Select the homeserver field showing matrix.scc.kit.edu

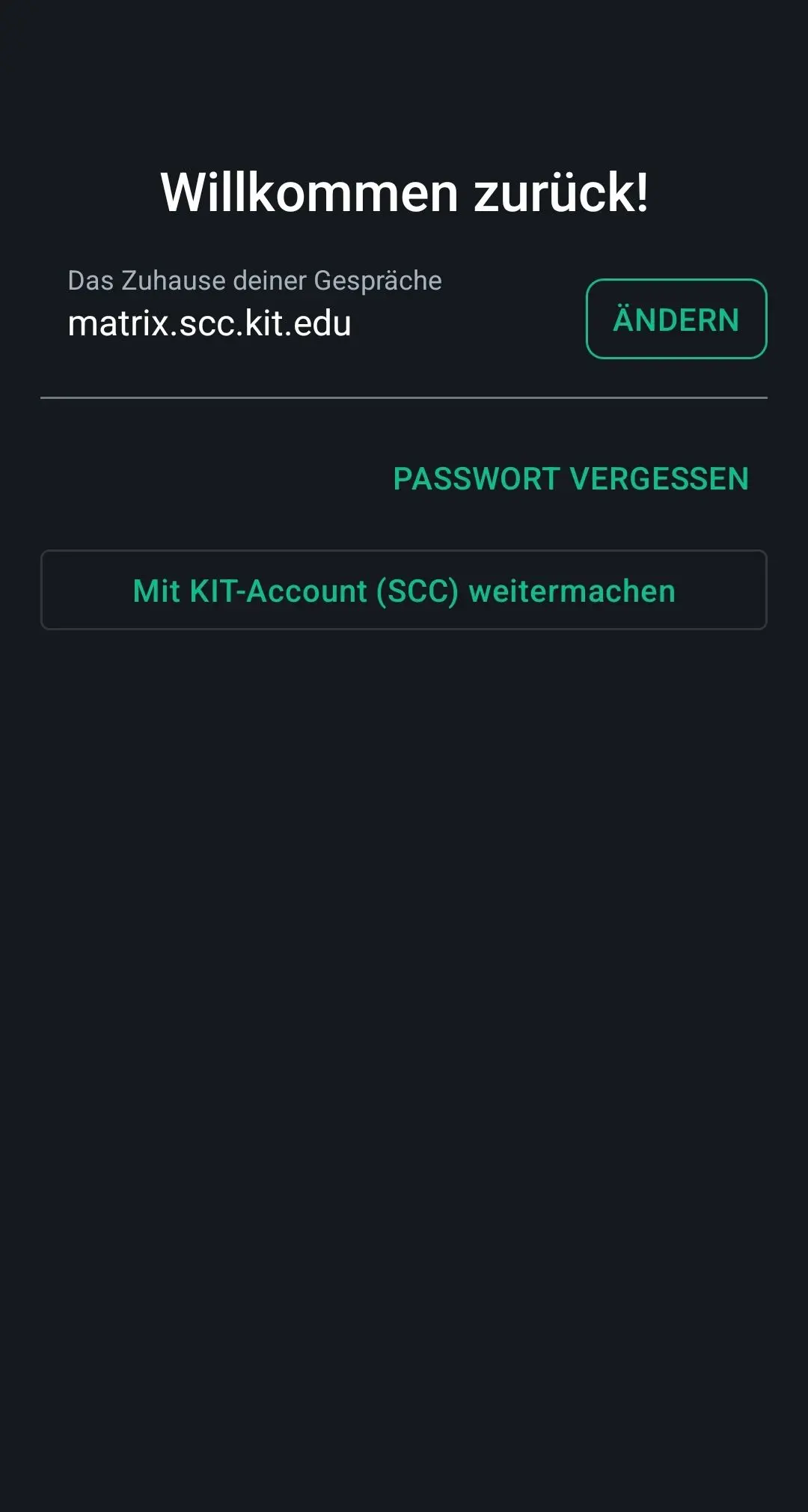(x=209, y=324)
